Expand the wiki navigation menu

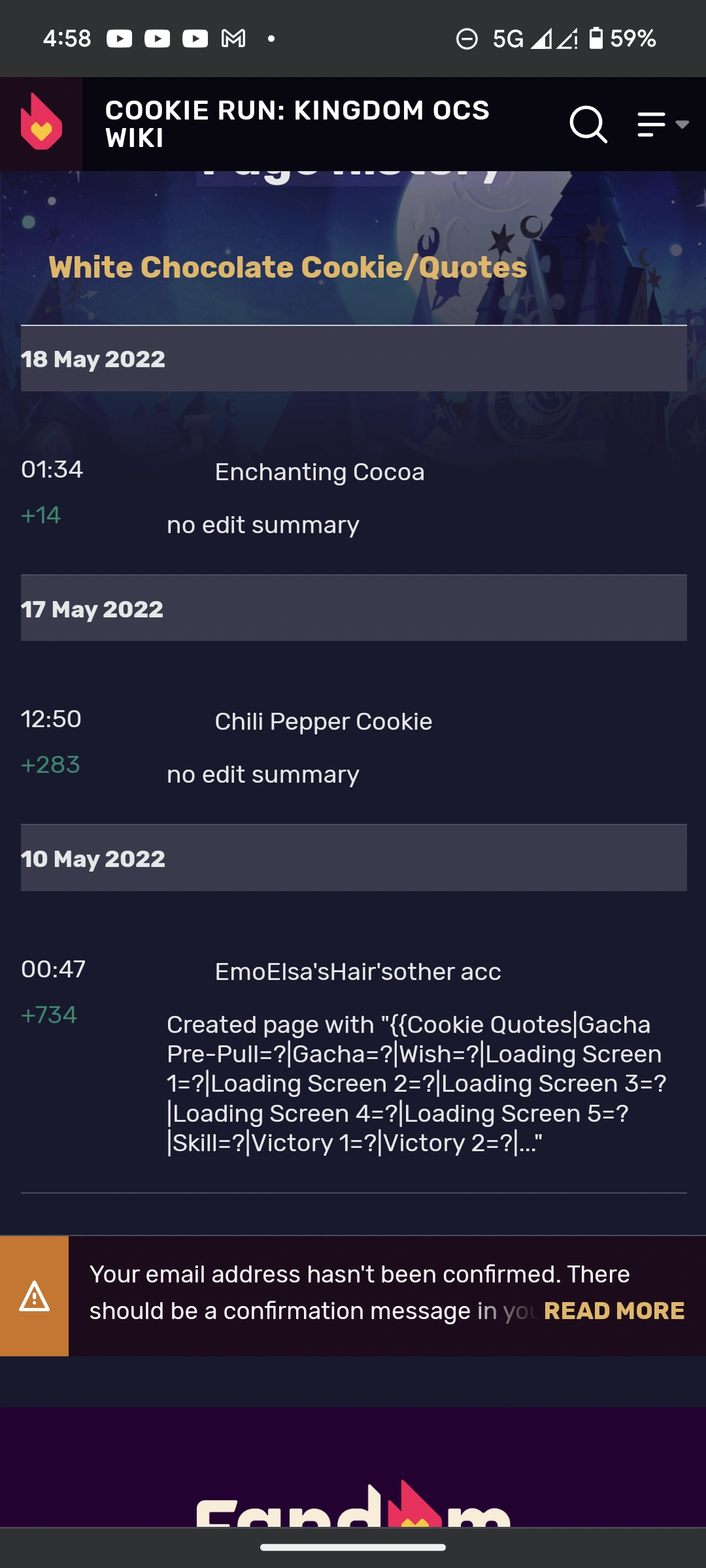point(662,124)
